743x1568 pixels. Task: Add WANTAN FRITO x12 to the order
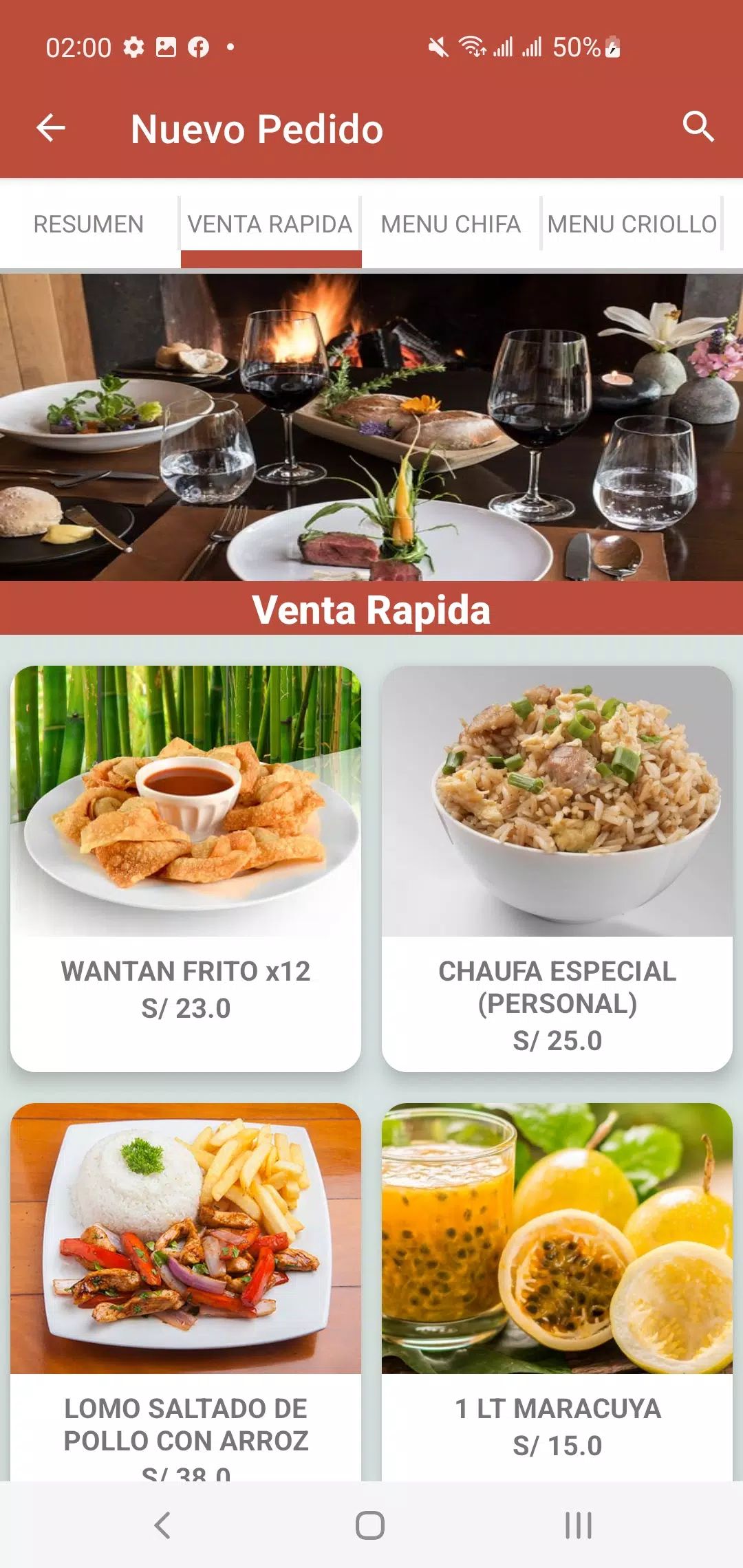click(x=186, y=869)
